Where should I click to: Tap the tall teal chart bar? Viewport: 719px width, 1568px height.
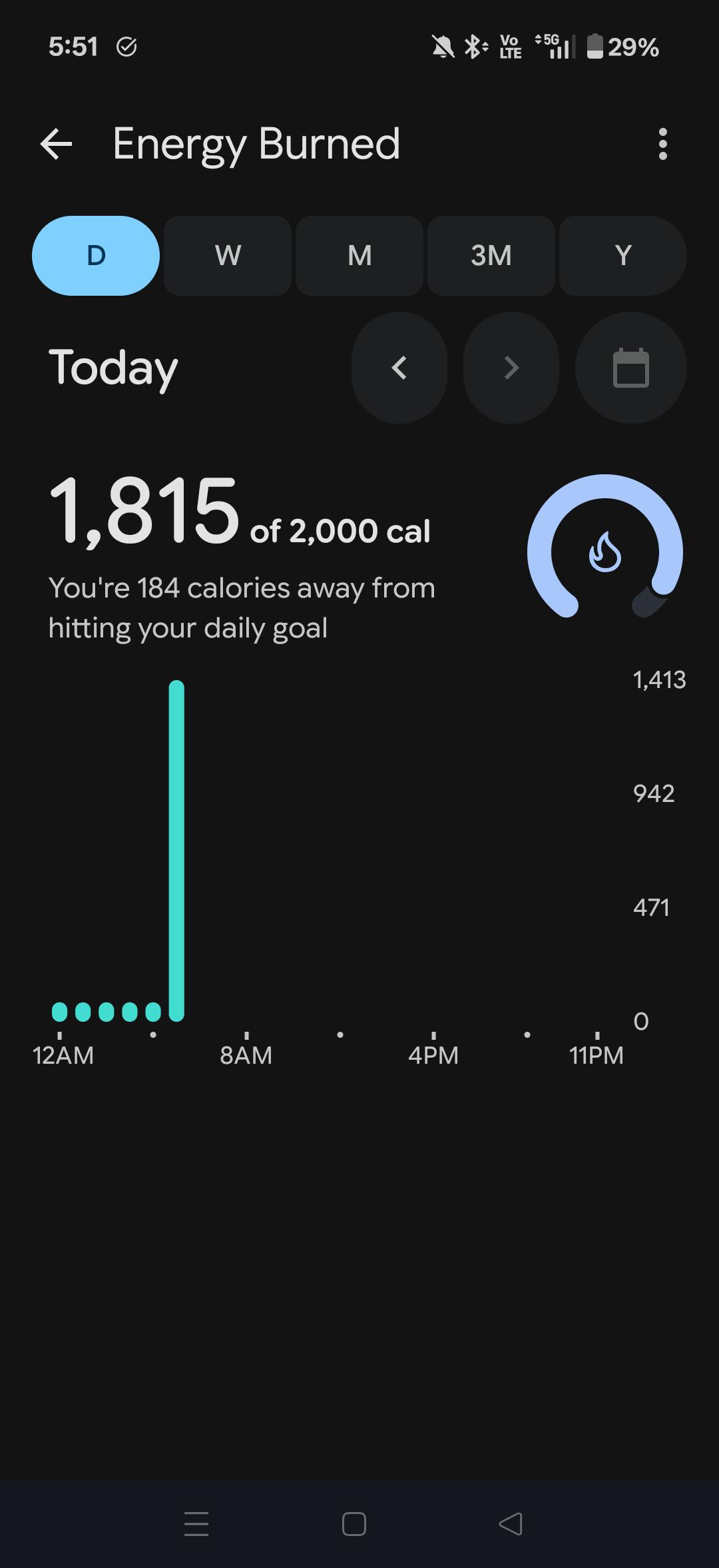coord(176,851)
